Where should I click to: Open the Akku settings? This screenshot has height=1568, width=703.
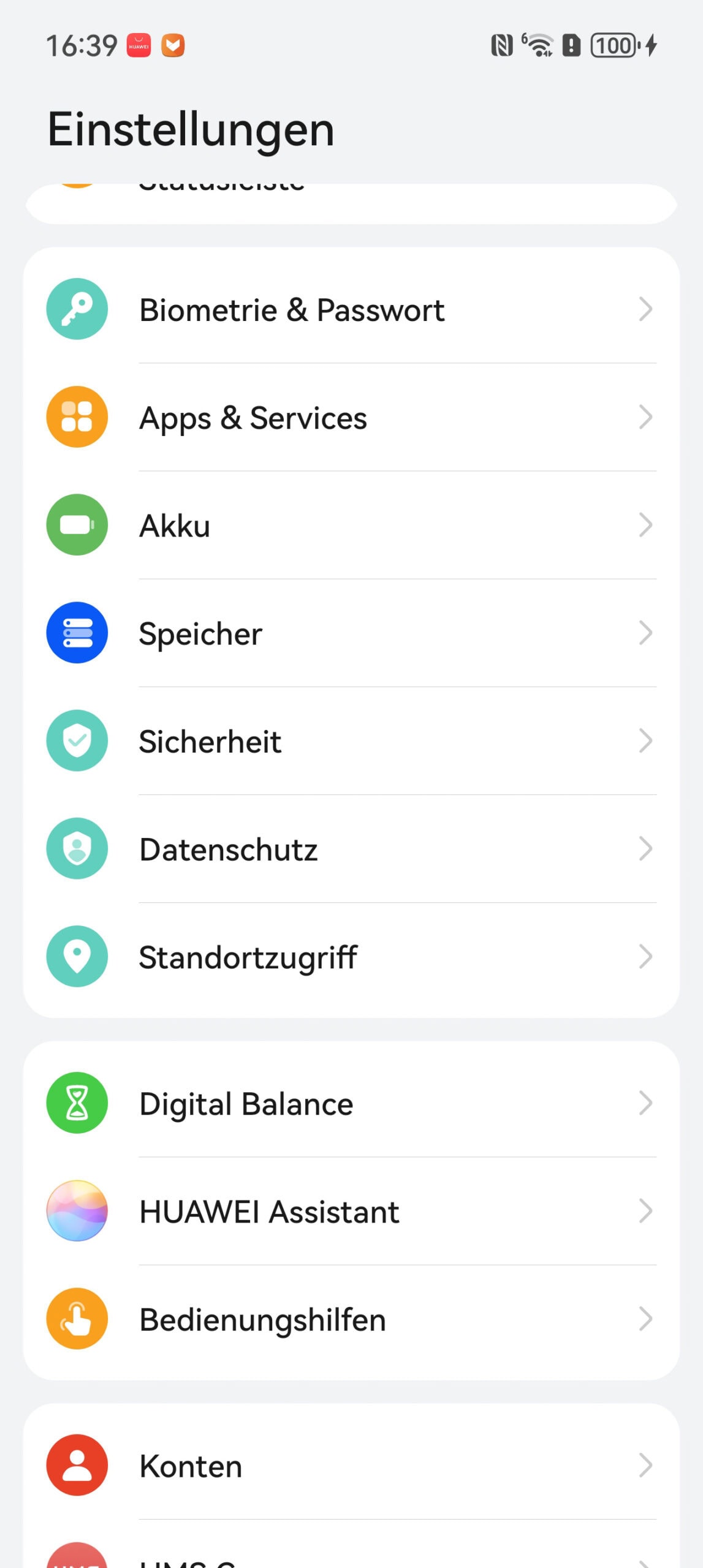click(351, 526)
